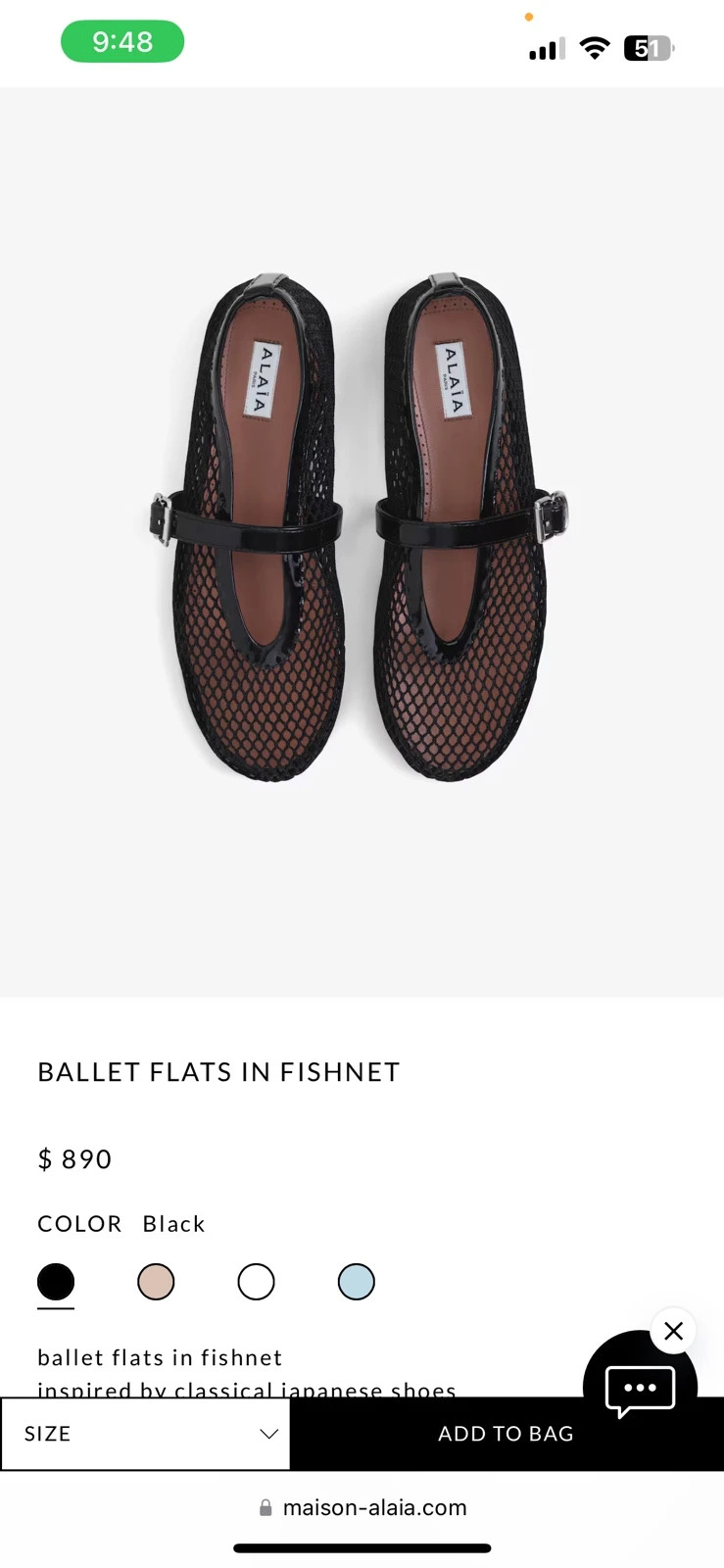Pick the white color swatch
The width and height of the screenshot is (724, 1568).
click(256, 1281)
